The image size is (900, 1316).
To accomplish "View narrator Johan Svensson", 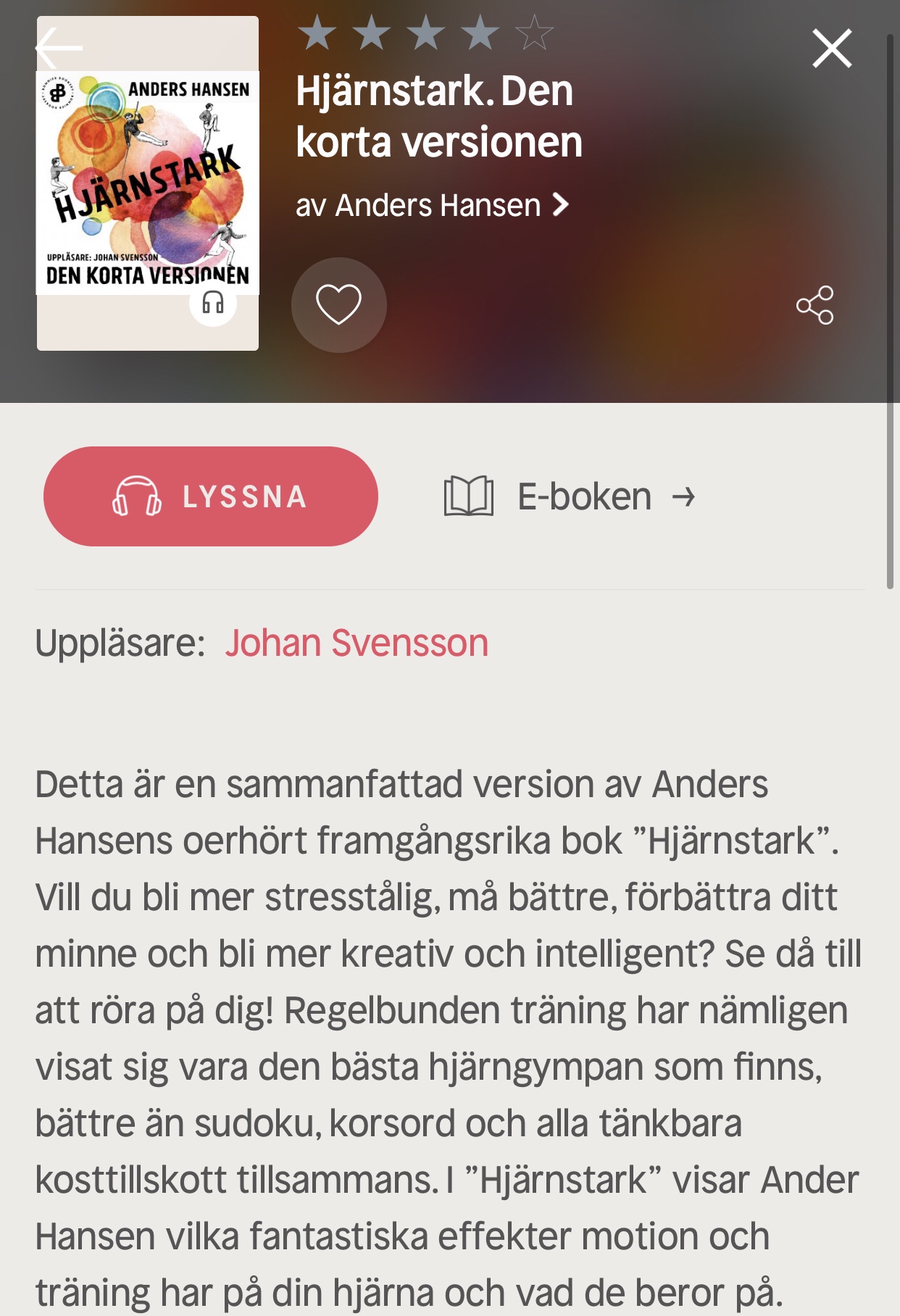I will point(357,643).
